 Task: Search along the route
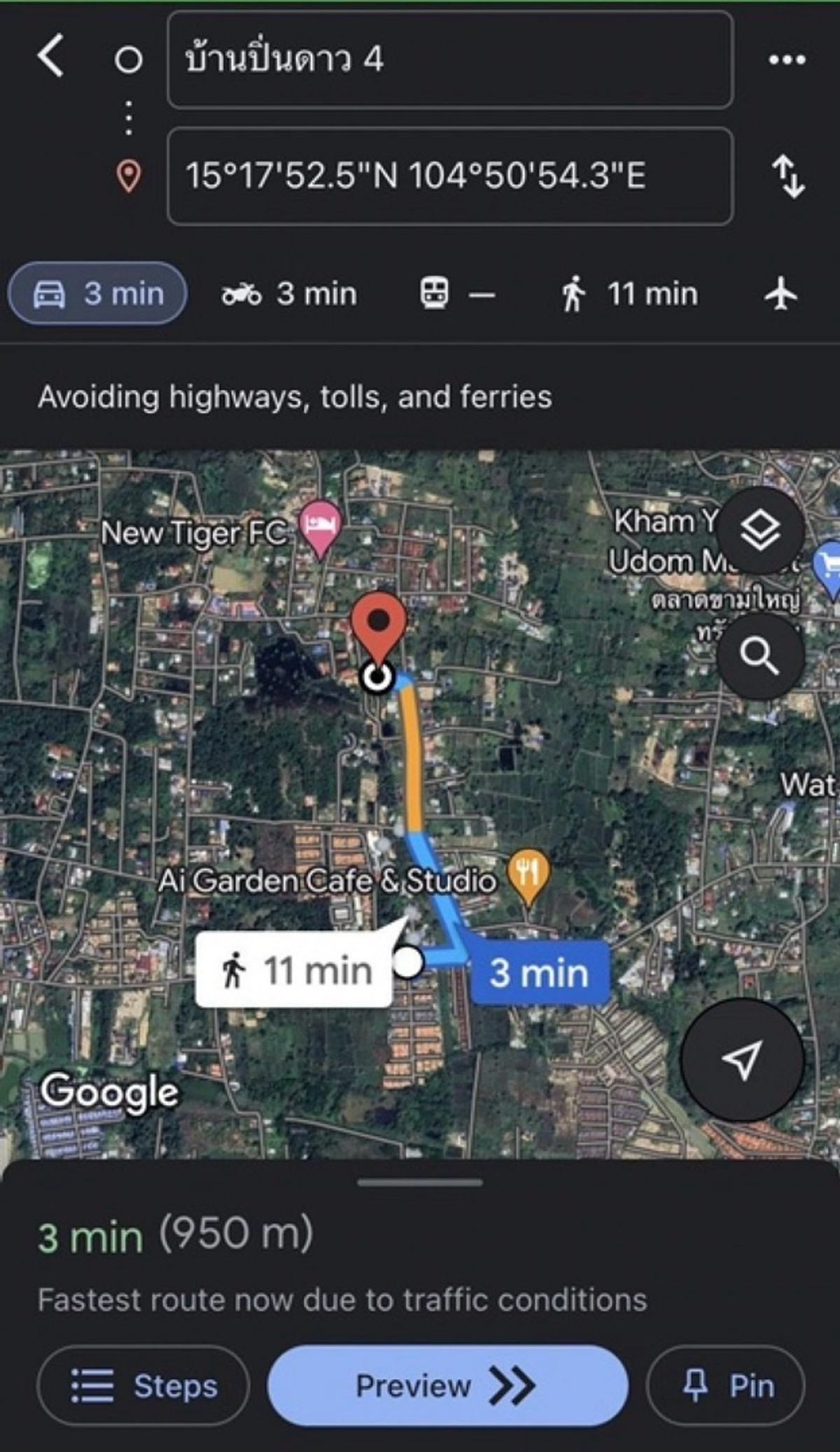[759, 657]
